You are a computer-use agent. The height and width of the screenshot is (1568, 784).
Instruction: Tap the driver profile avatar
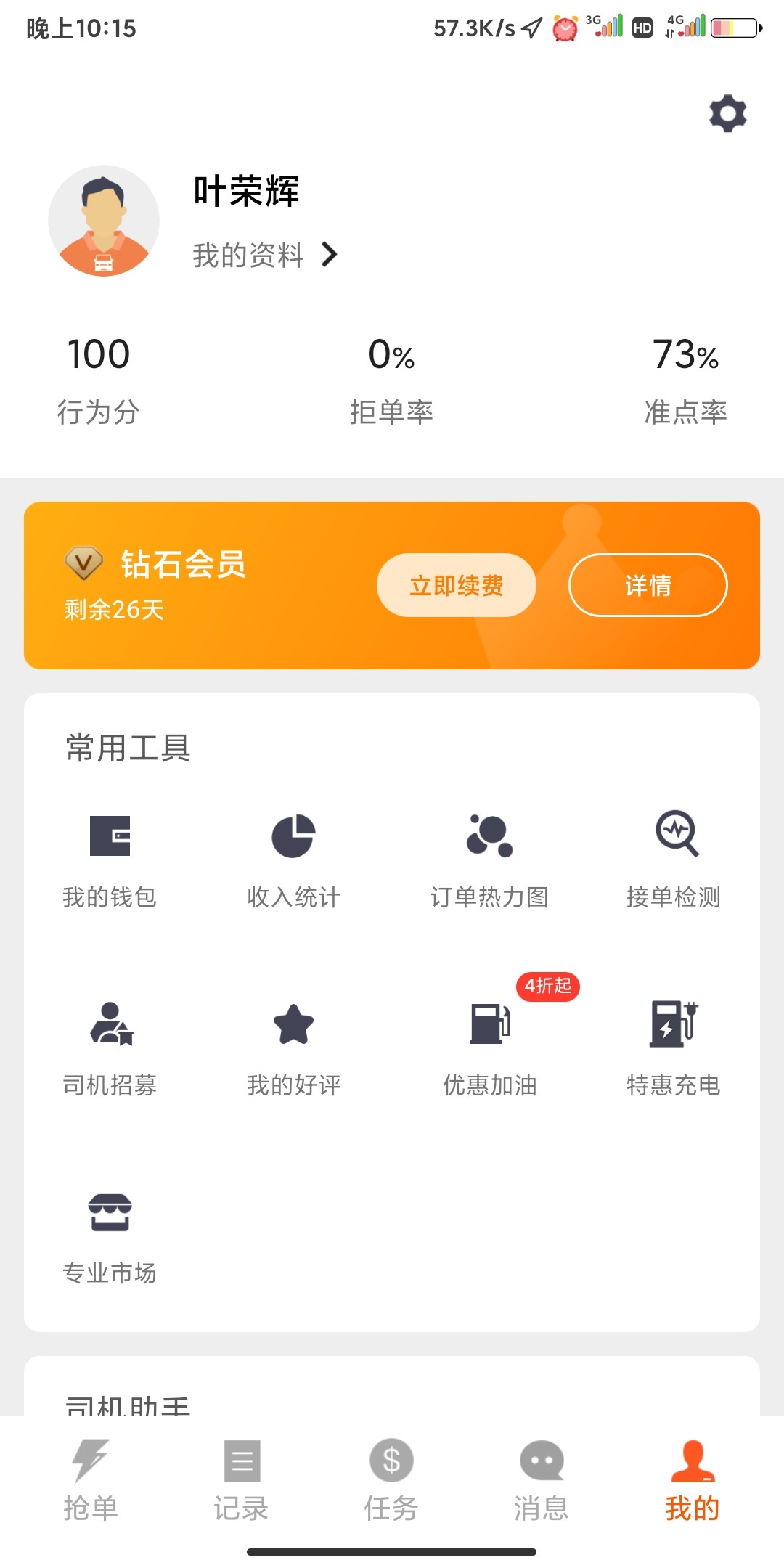[104, 221]
